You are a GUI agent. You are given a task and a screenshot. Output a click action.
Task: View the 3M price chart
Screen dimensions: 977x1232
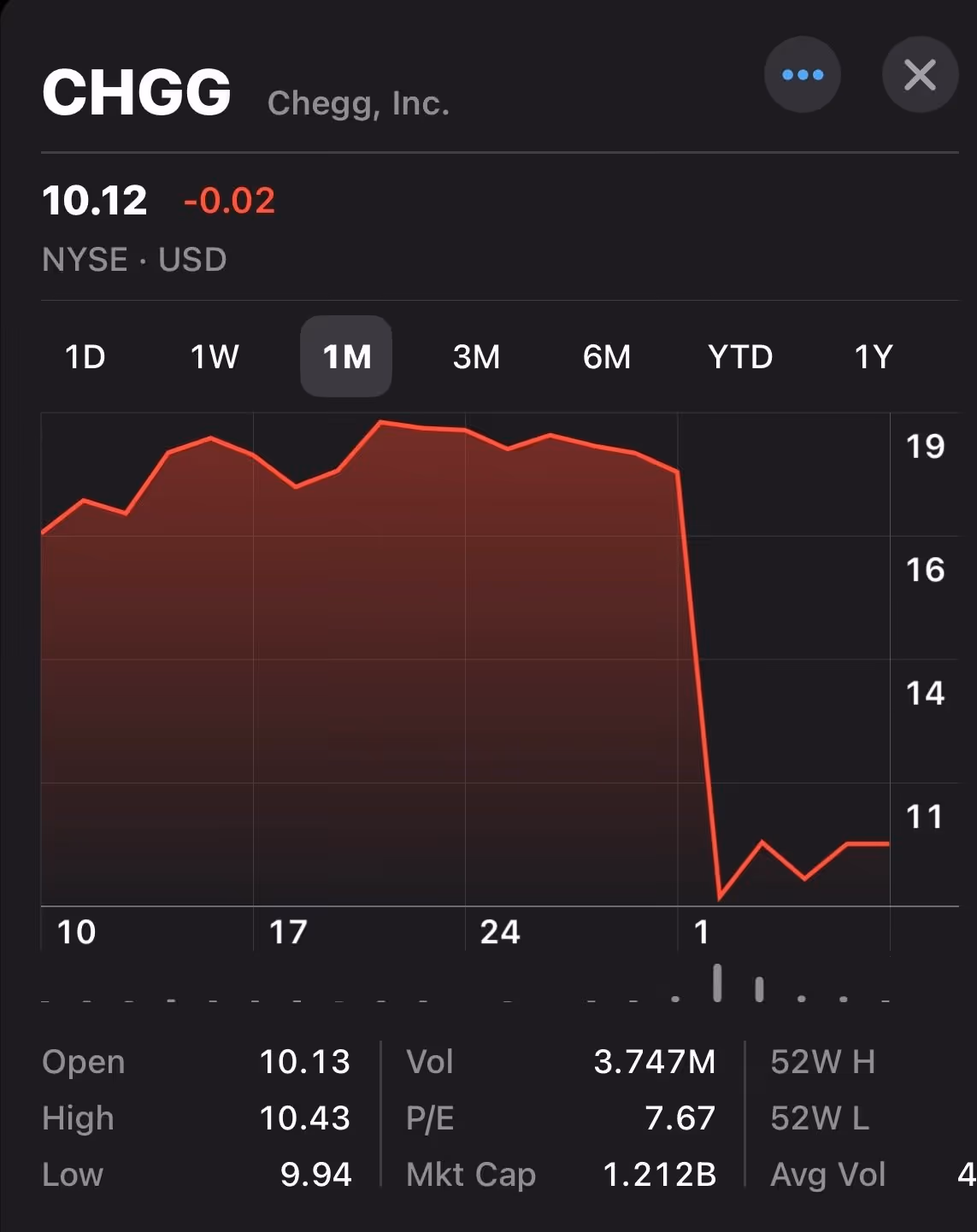476,357
